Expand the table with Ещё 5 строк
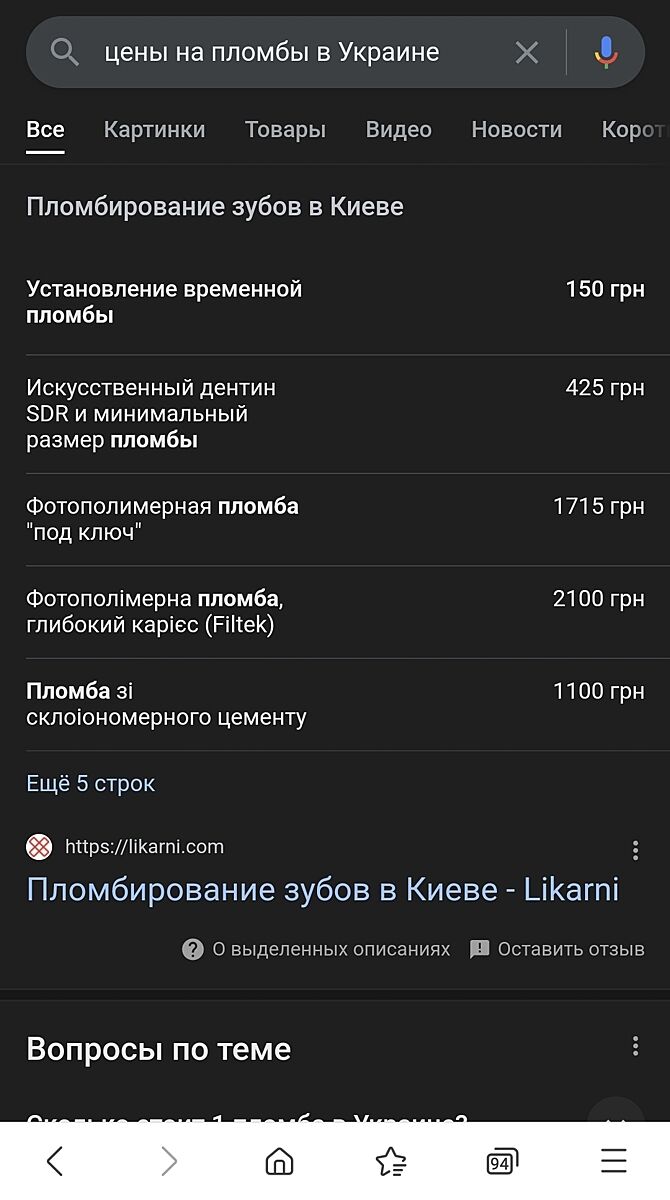This screenshot has height=1200, width=670. pyautogui.click(x=90, y=783)
